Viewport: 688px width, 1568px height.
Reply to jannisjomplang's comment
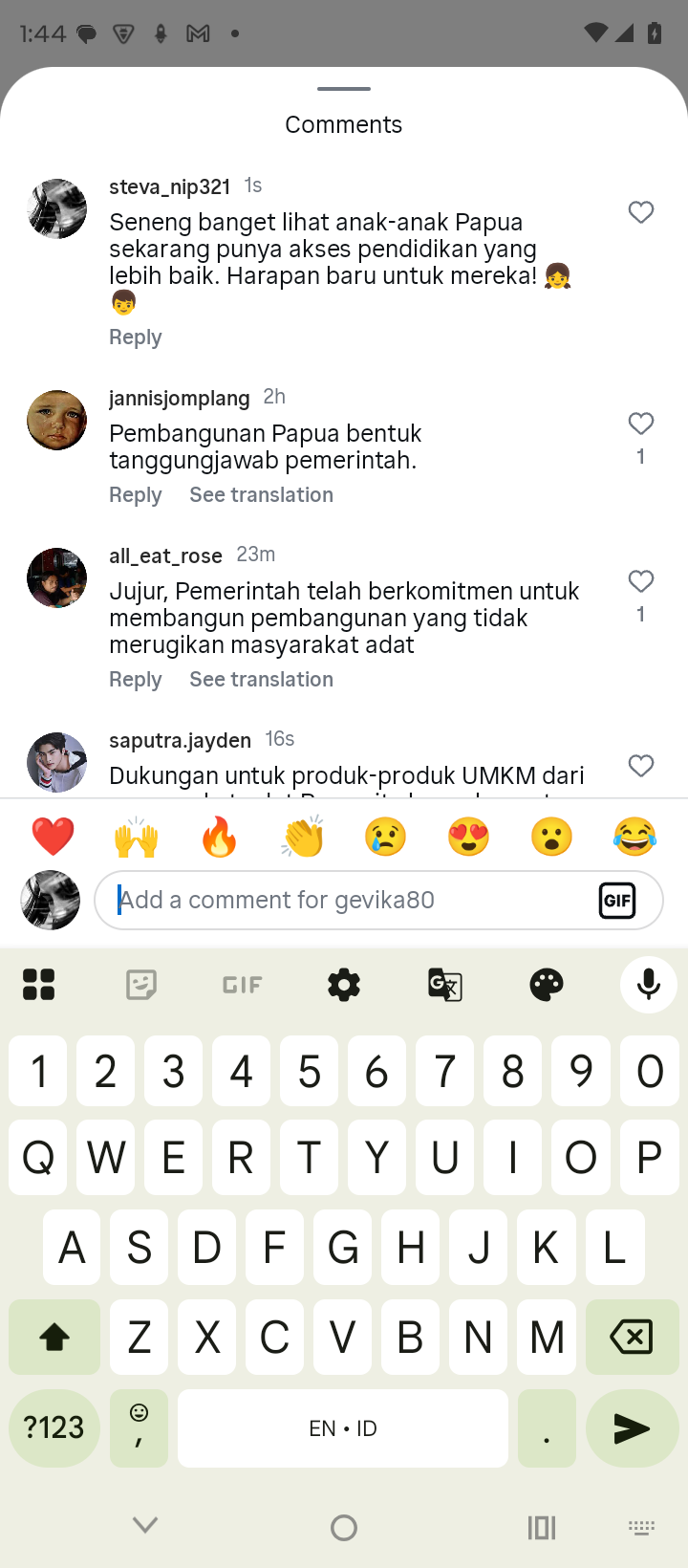point(136,495)
